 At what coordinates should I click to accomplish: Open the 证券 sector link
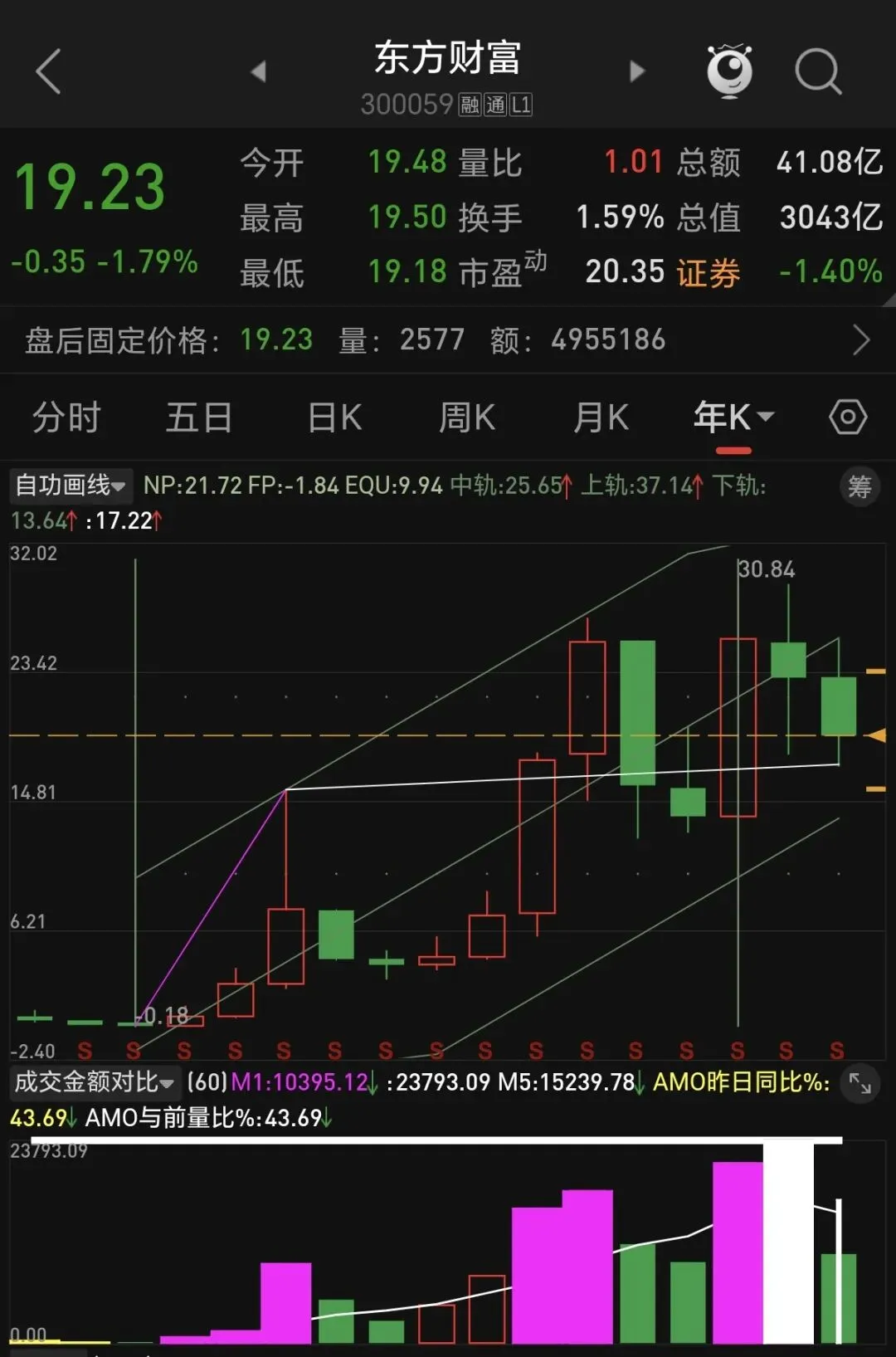point(708,272)
